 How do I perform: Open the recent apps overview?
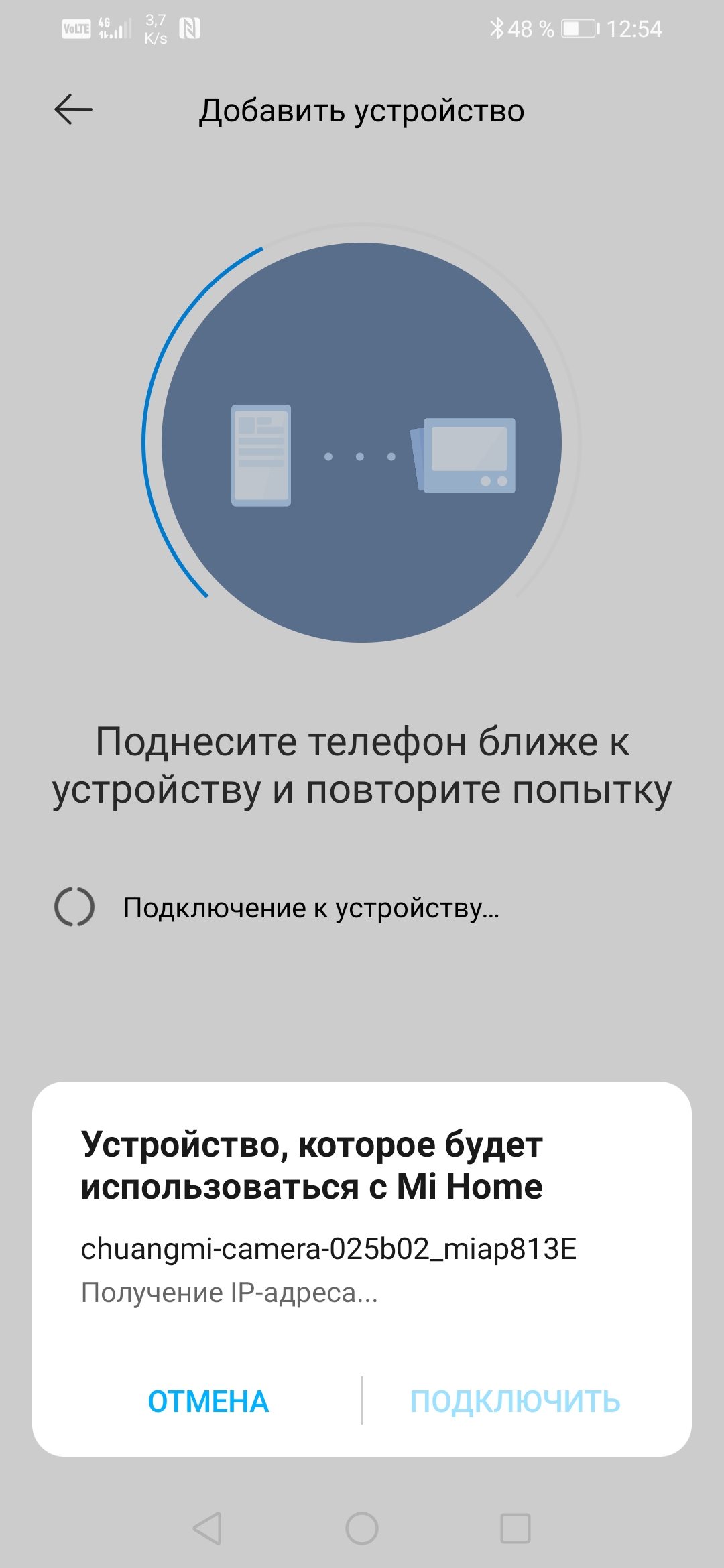point(516,1528)
